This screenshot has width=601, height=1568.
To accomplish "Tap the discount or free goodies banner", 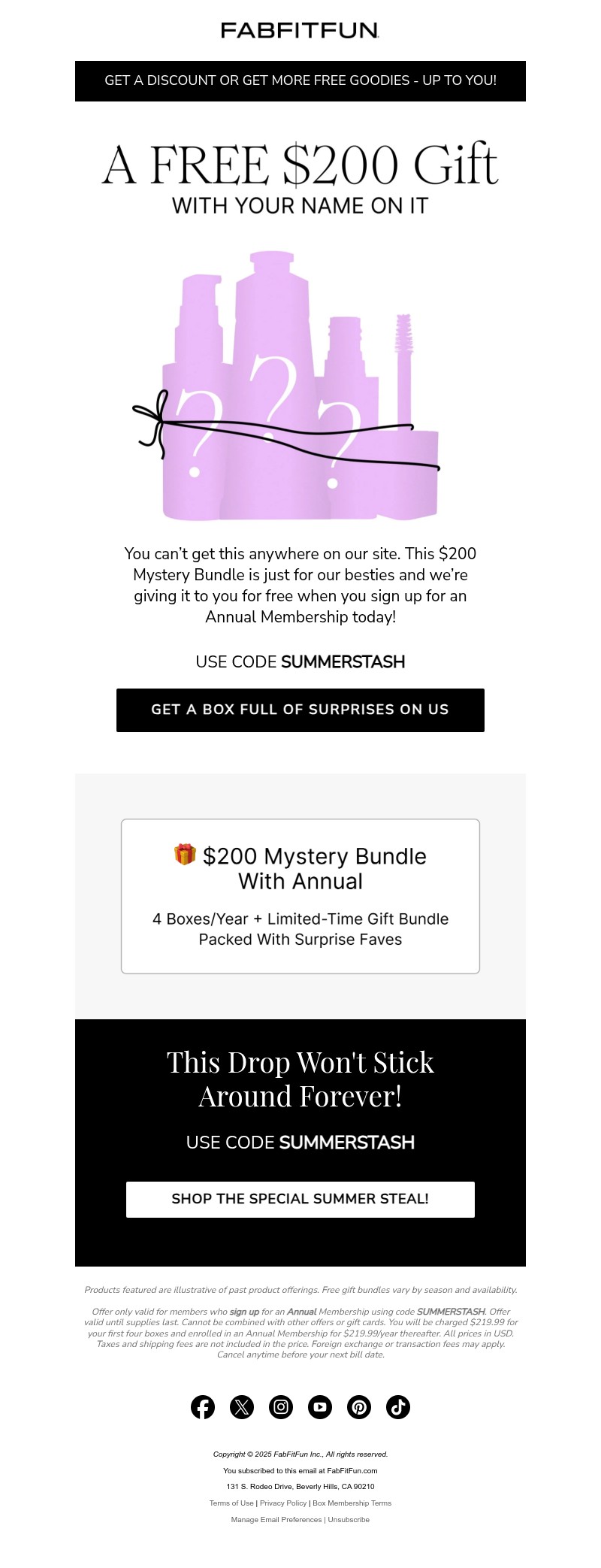I will click(300, 81).
